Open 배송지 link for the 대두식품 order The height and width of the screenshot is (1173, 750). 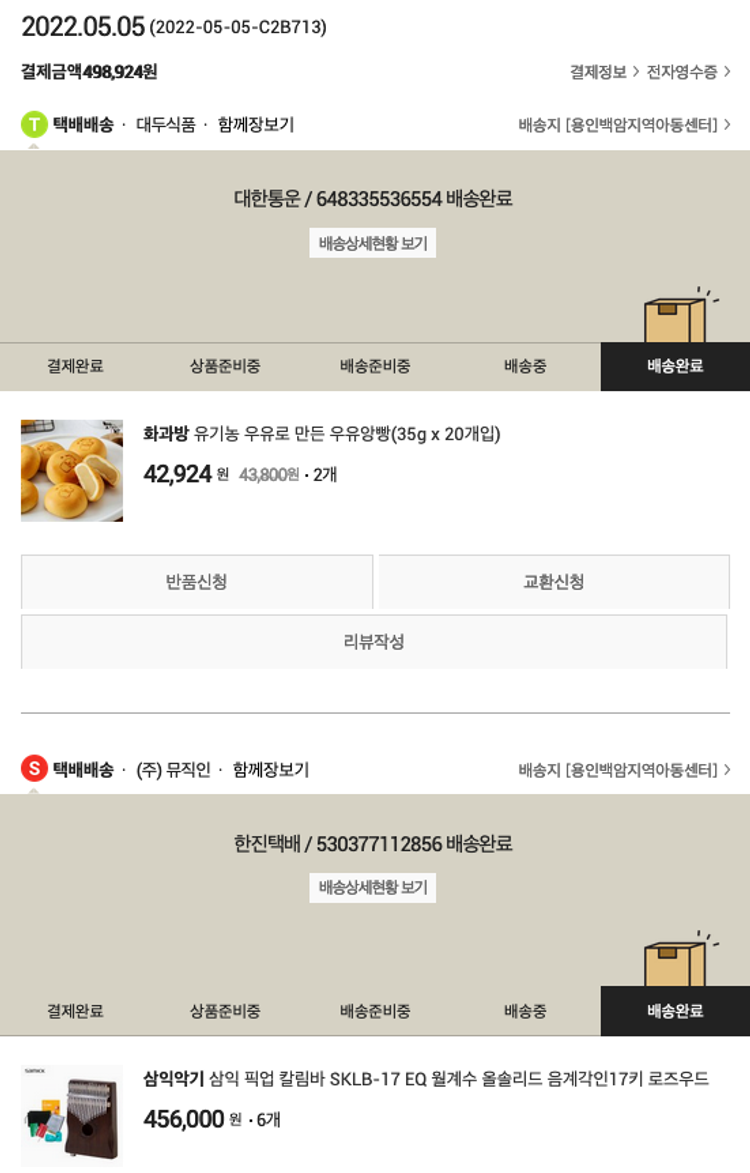624,125
